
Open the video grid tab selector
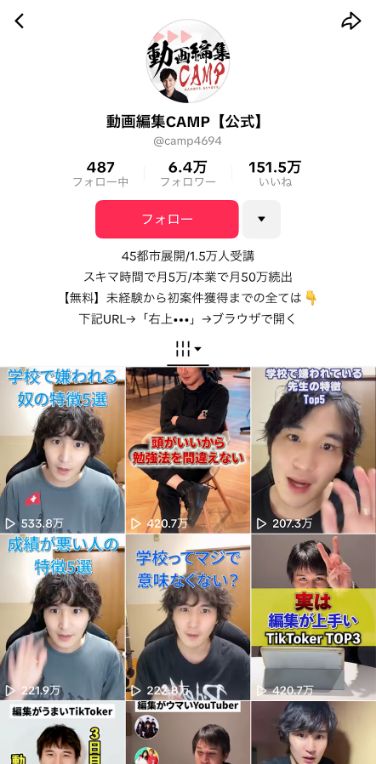click(x=188, y=349)
